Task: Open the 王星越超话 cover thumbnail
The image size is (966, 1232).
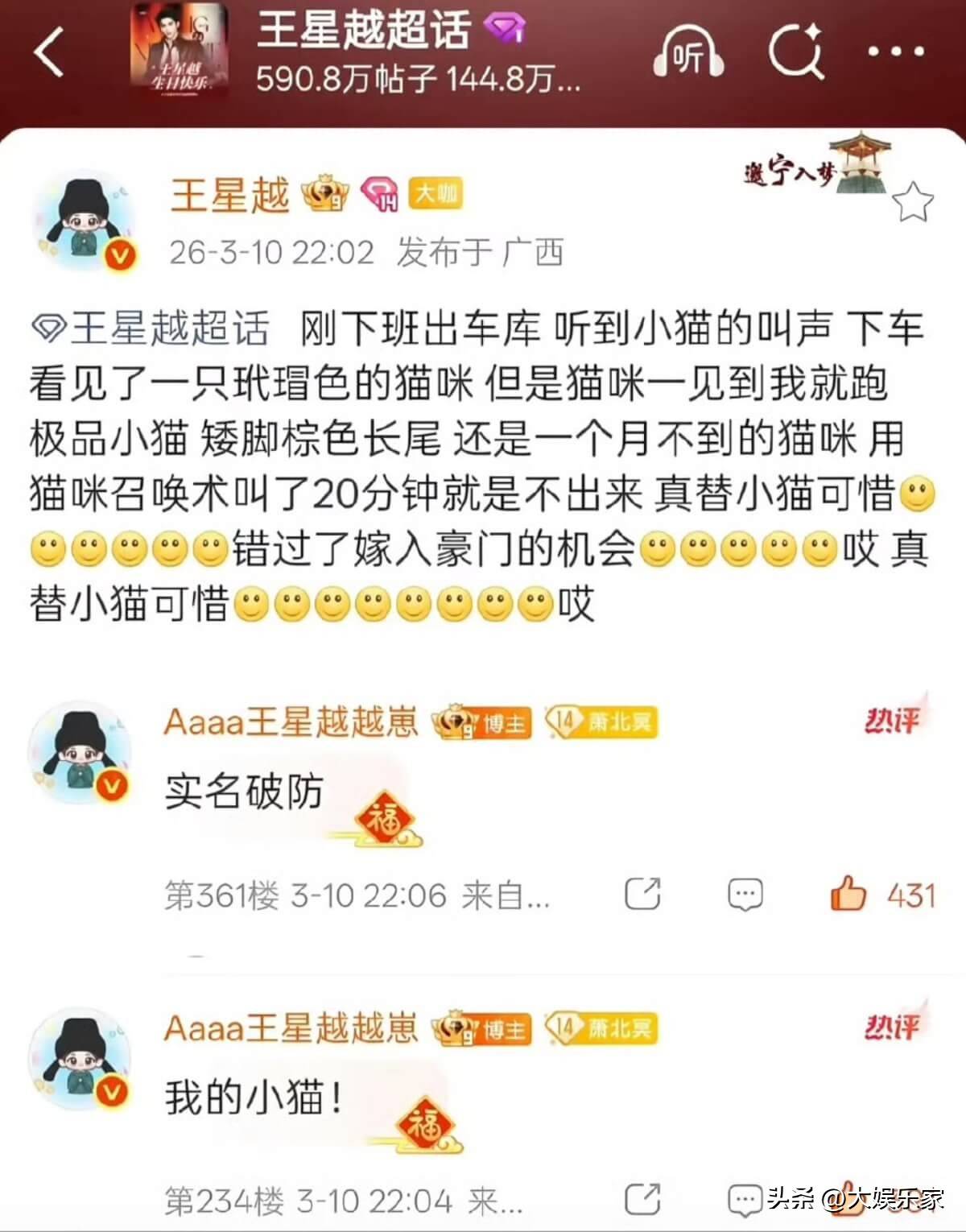Action: [180, 51]
